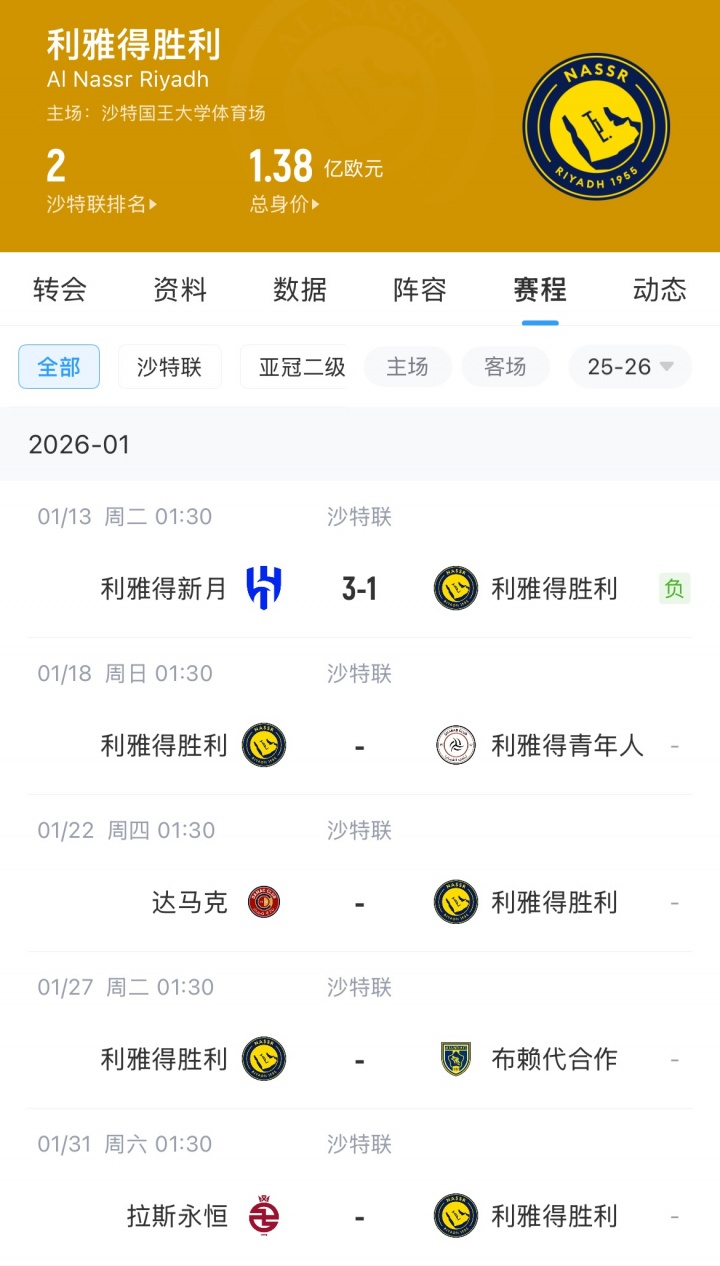Expand the 25-26 season dropdown
Image resolution: width=720 pixels, height=1266 pixels.
pyautogui.click(x=630, y=367)
